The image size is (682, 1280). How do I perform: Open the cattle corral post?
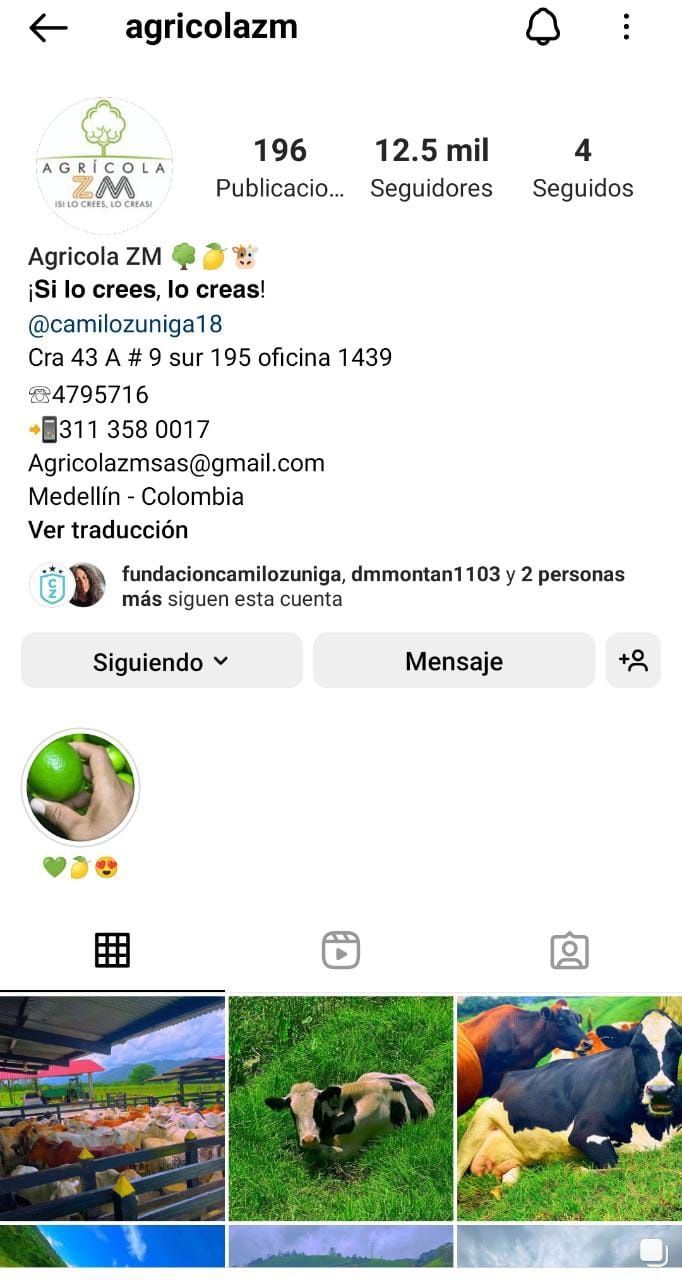tap(112, 1108)
